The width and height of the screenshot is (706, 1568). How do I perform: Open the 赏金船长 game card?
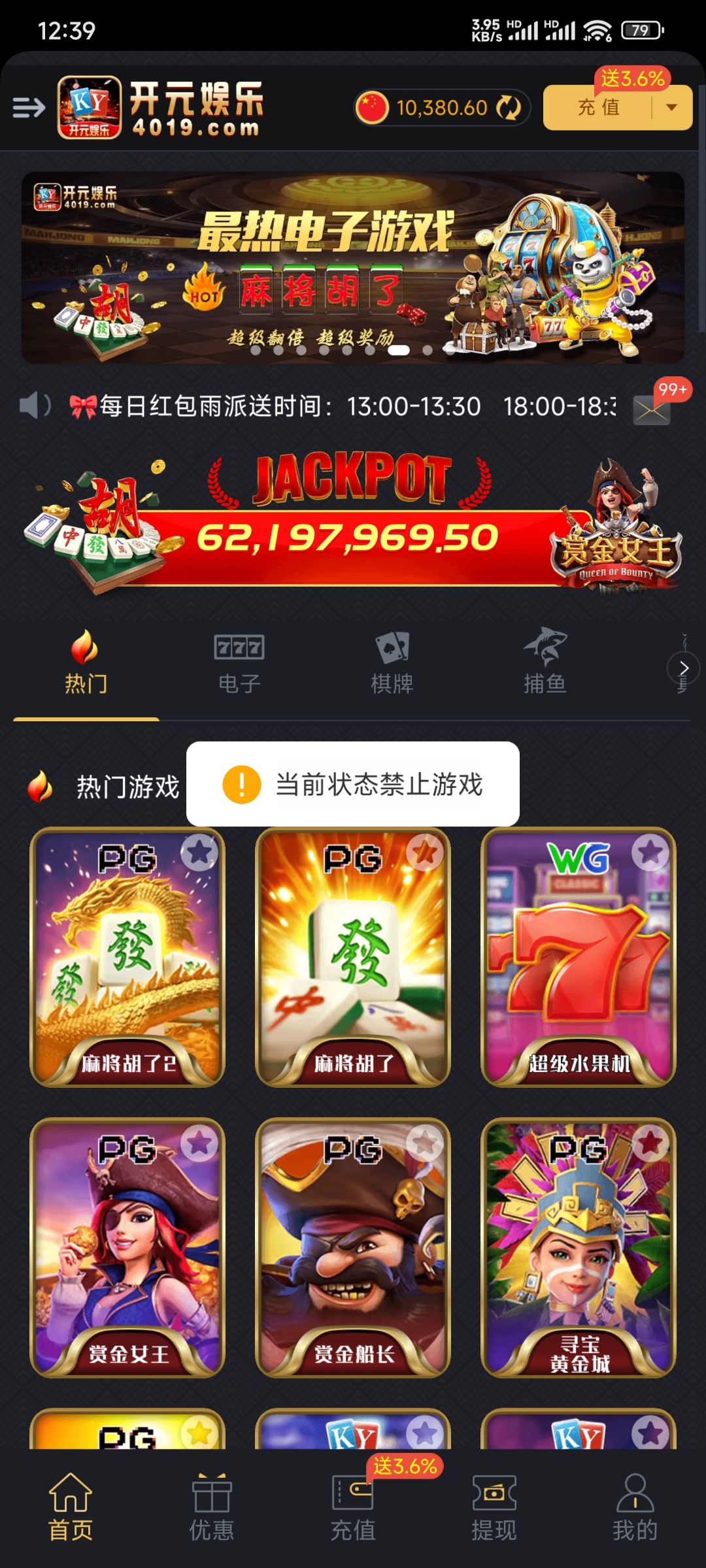point(353,1248)
